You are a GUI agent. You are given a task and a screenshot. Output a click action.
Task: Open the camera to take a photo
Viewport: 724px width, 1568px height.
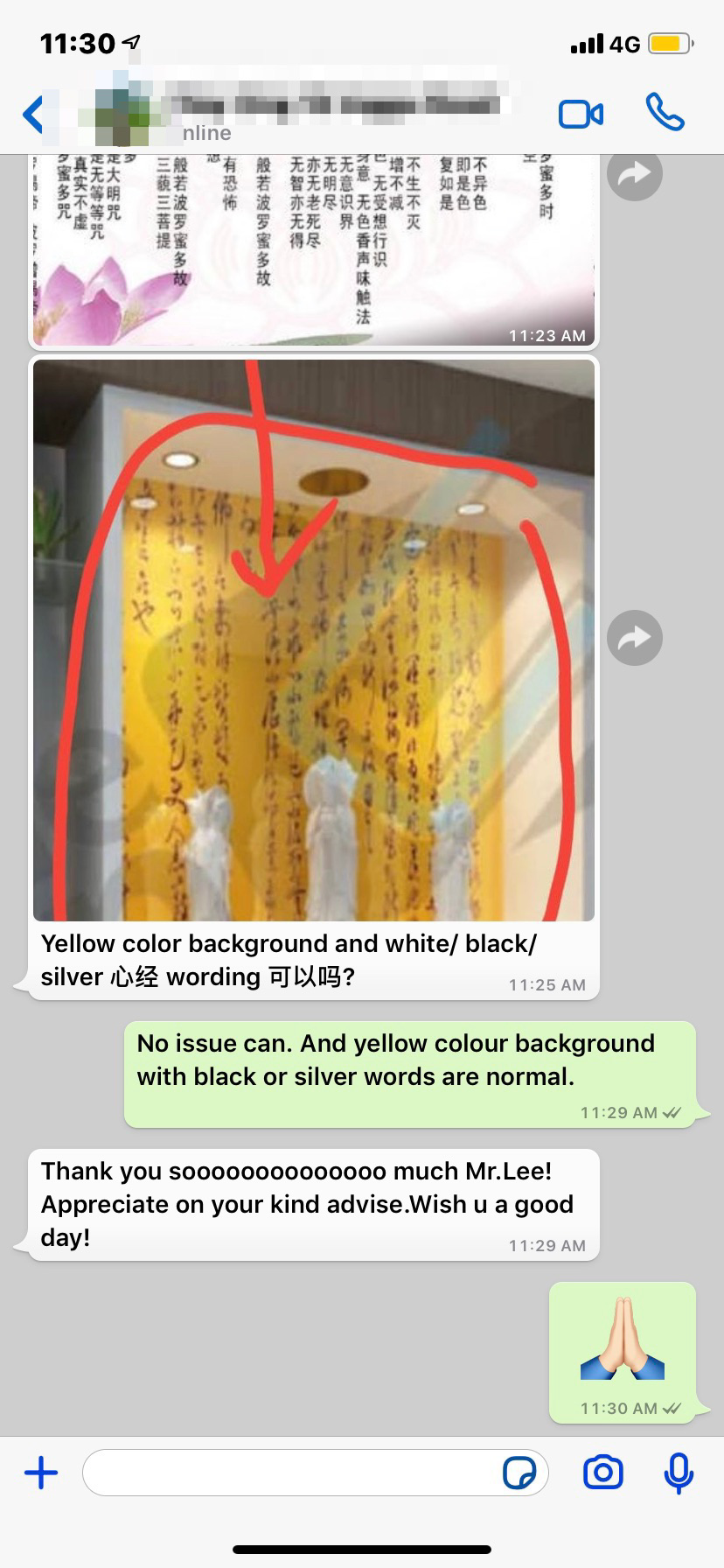tap(602, 1473)
